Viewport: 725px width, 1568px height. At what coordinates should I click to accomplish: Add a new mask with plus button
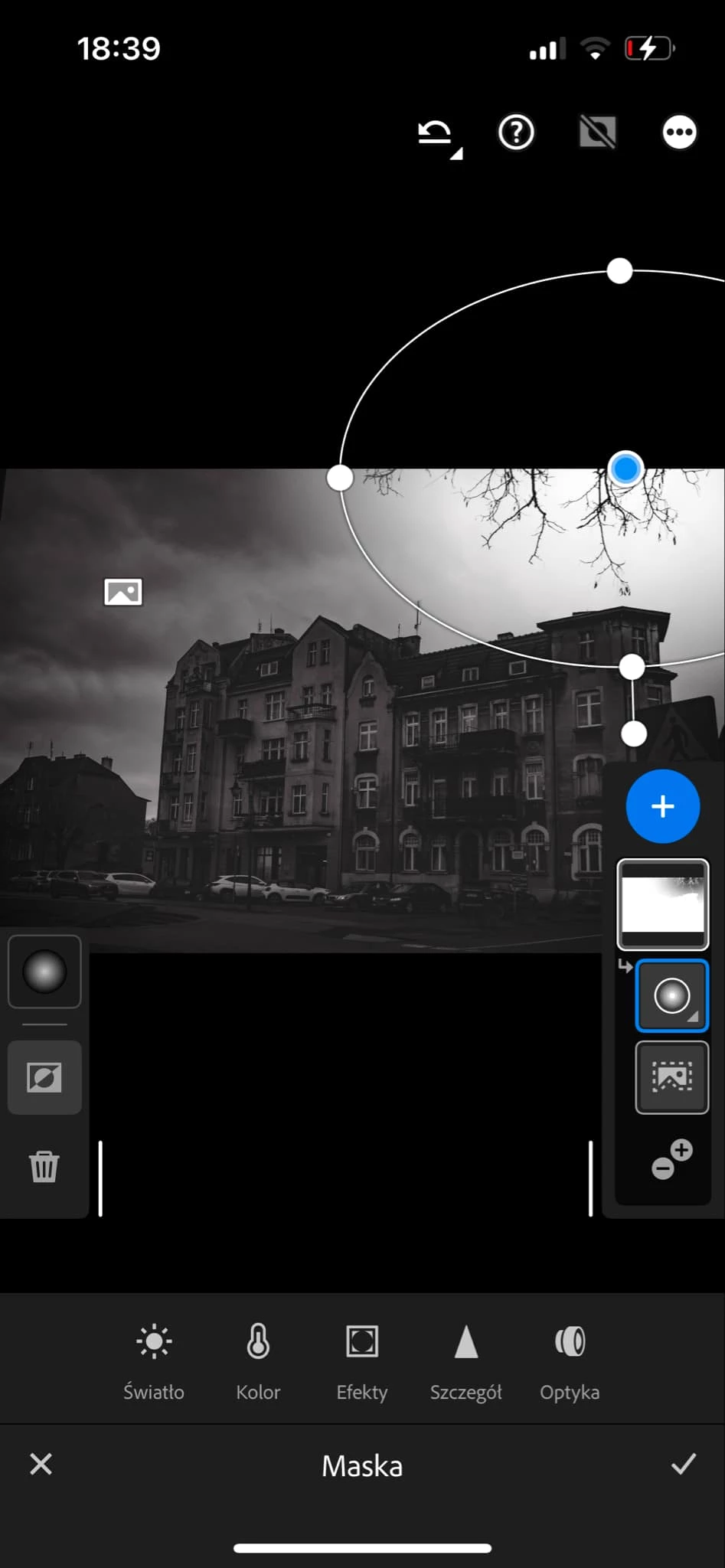(662, 806)
